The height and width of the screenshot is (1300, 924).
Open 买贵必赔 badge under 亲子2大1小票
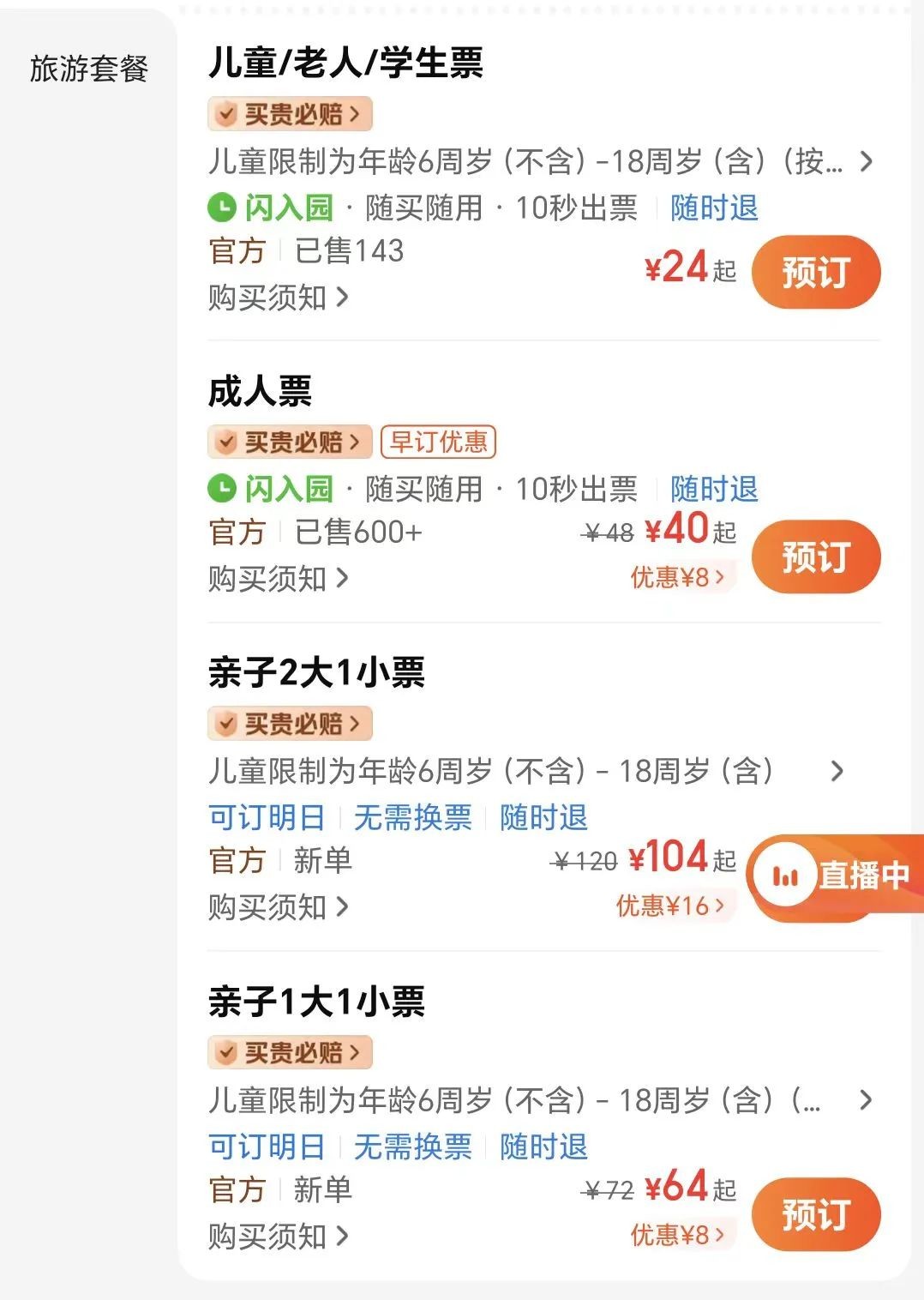pyautogui.click(x=290, y=724)
